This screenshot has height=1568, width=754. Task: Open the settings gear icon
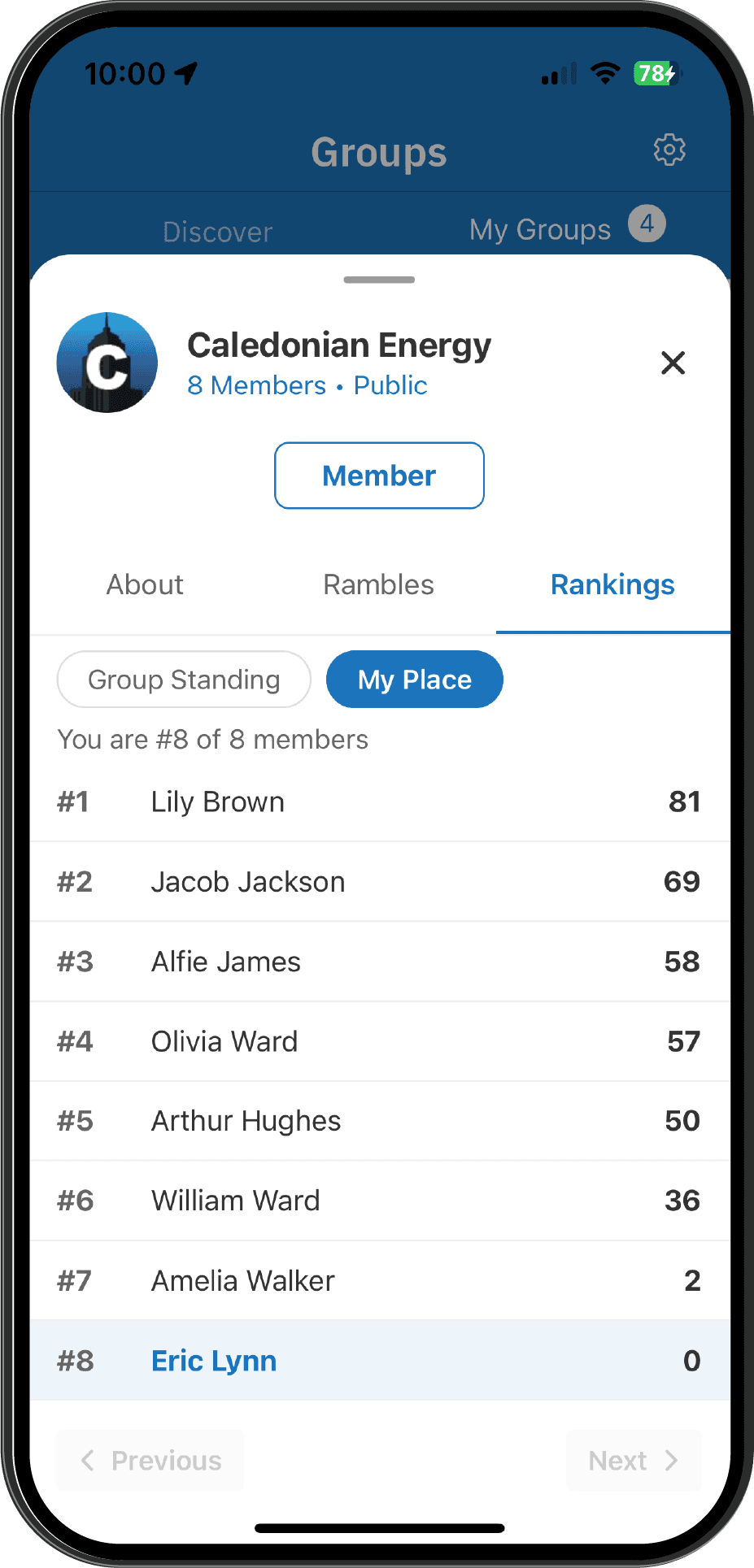tap(669, 150)
